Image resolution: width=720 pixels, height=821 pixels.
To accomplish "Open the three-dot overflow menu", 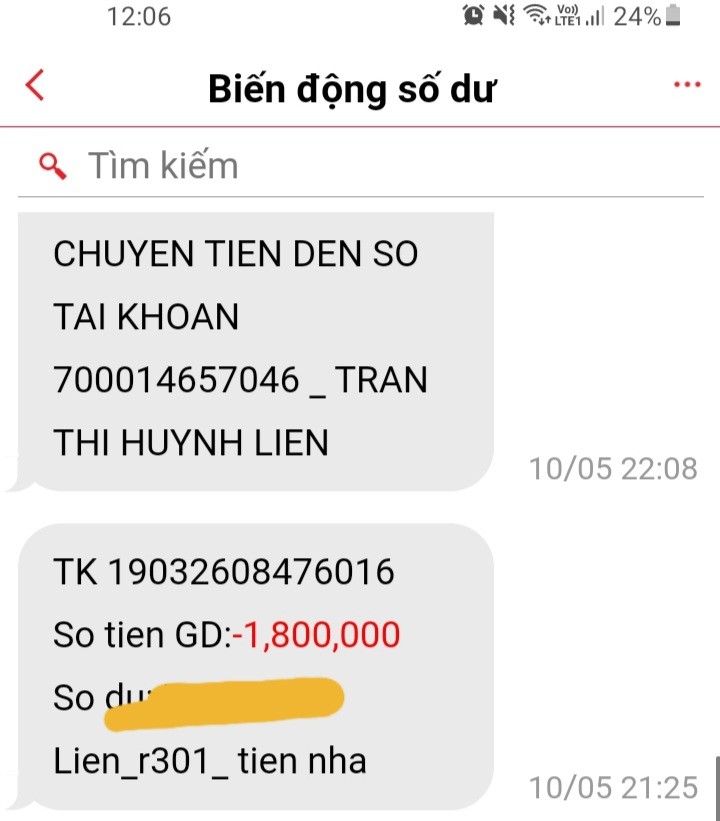I will [687, 86].
